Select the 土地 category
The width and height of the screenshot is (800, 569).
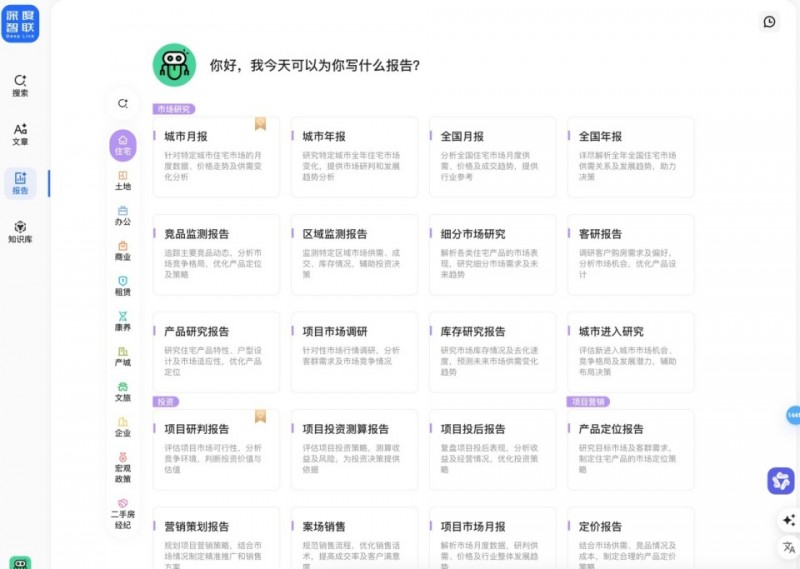122,180
